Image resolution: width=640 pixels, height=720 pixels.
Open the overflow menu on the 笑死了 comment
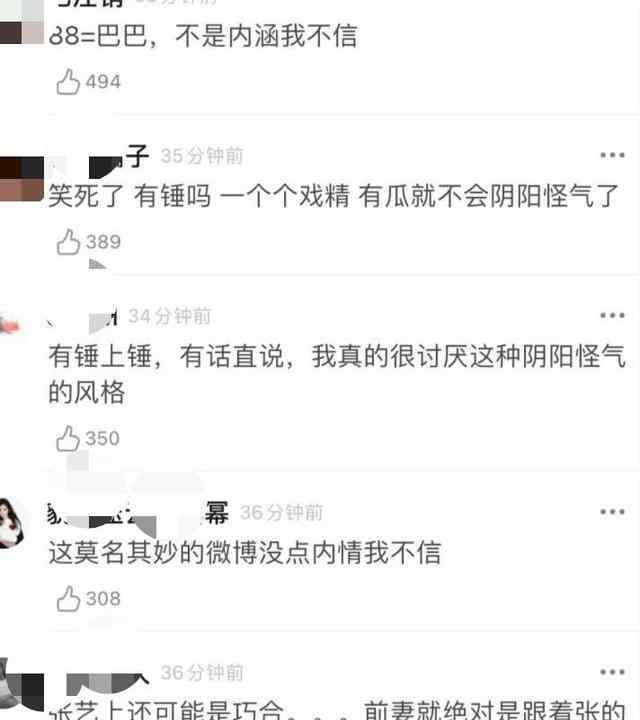click(x=612, y=155)
